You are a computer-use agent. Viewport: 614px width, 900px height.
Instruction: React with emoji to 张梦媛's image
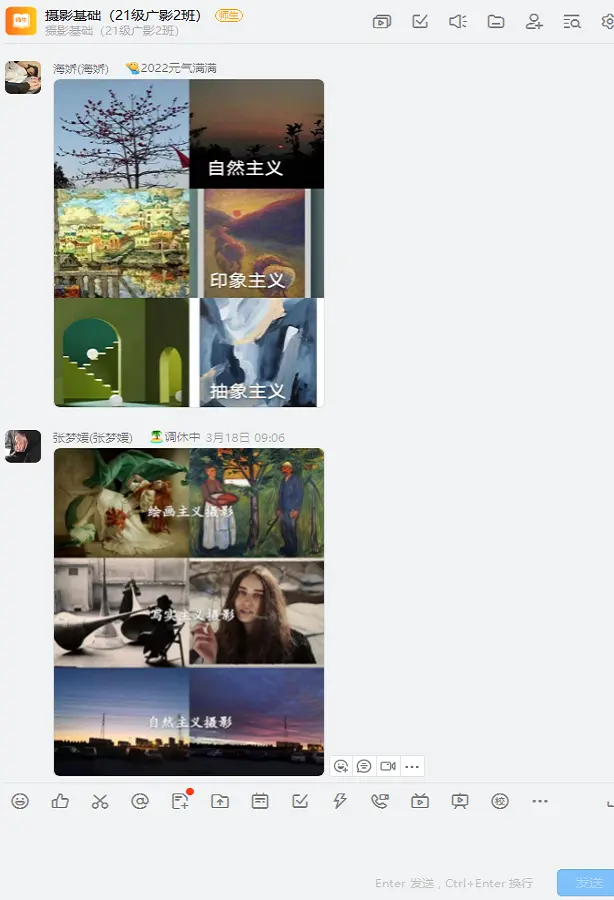341,766
